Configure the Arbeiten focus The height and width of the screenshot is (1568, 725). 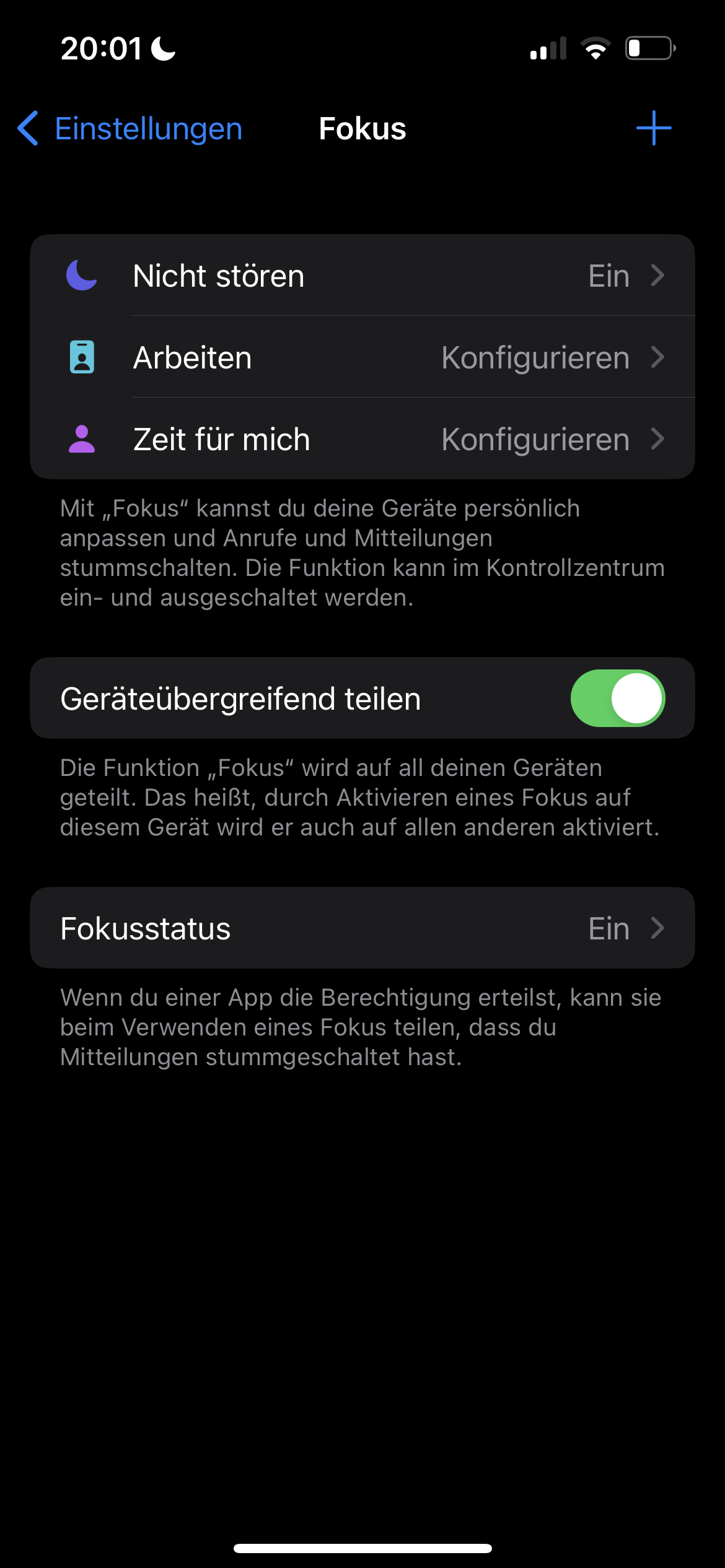[362, 357]
